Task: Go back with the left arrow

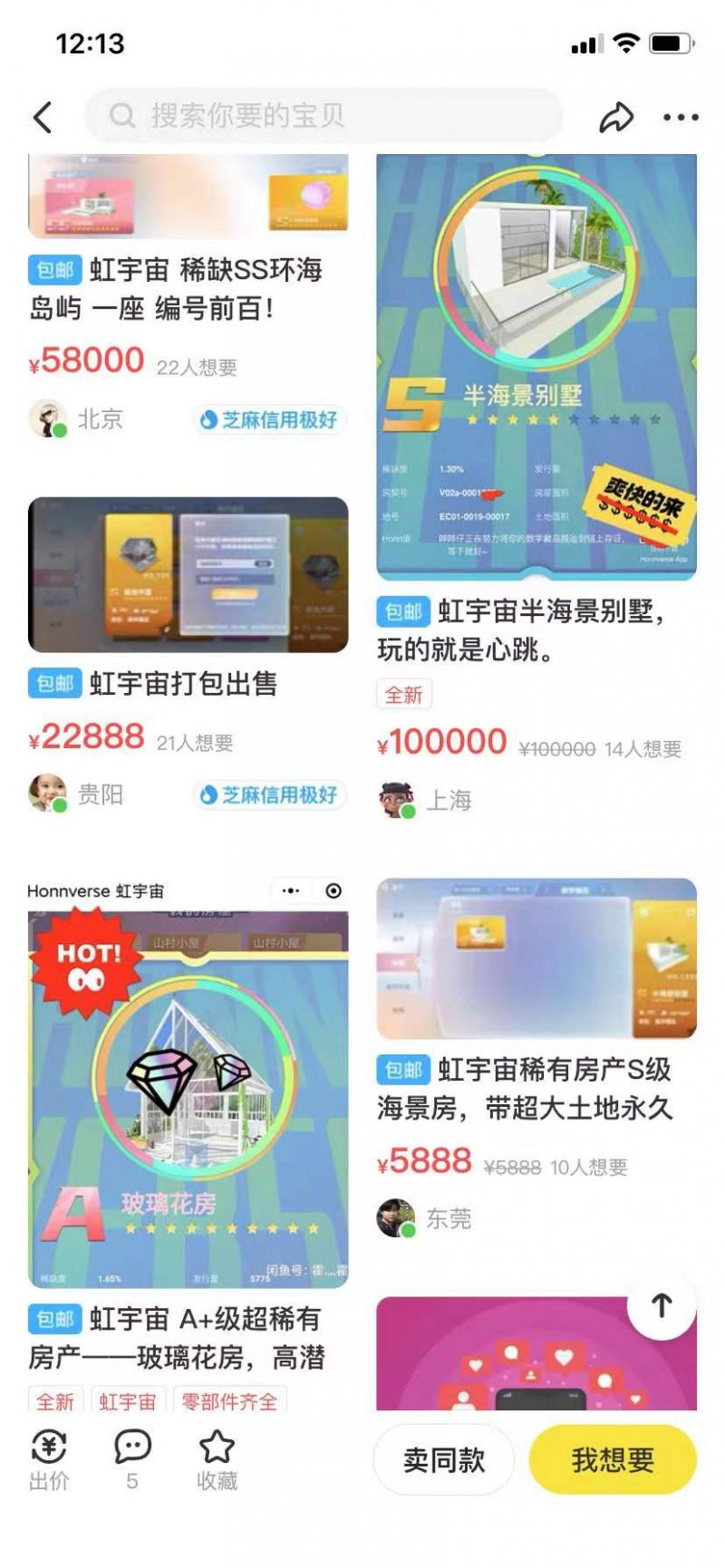Action: (43, 117)
